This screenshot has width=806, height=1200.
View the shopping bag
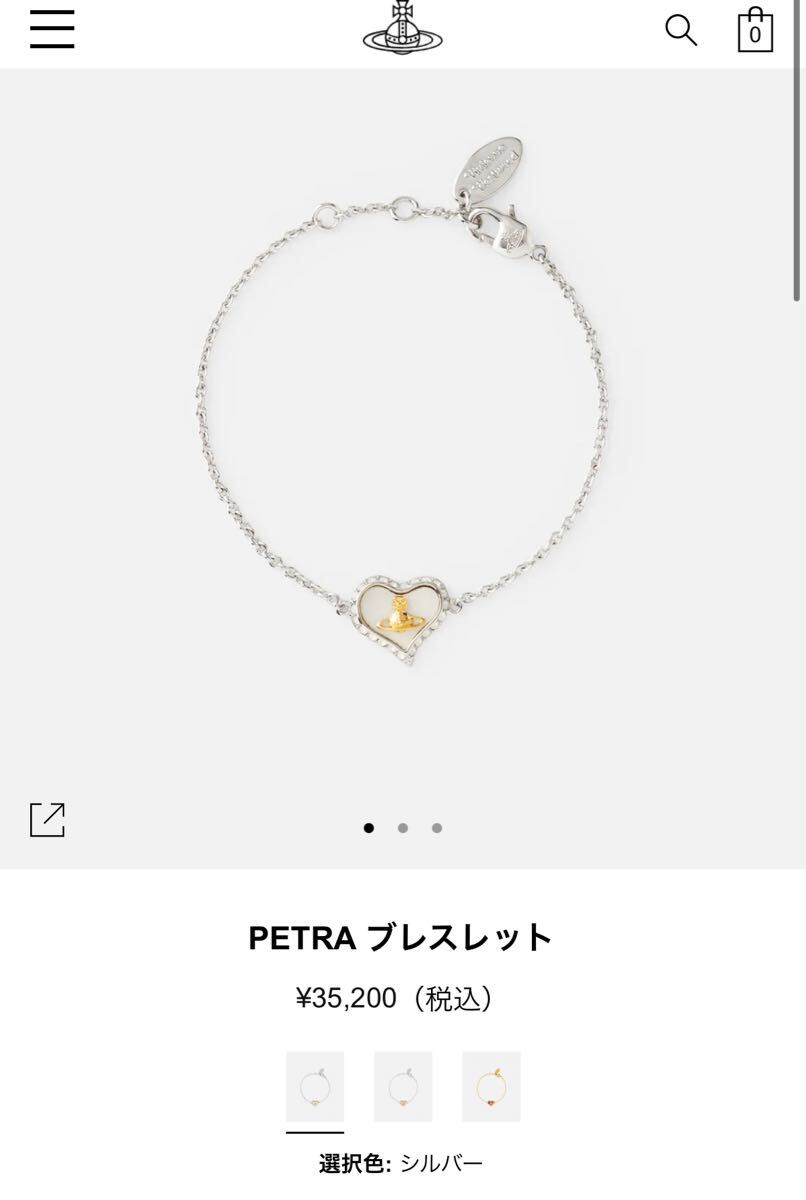coord(755,30)
